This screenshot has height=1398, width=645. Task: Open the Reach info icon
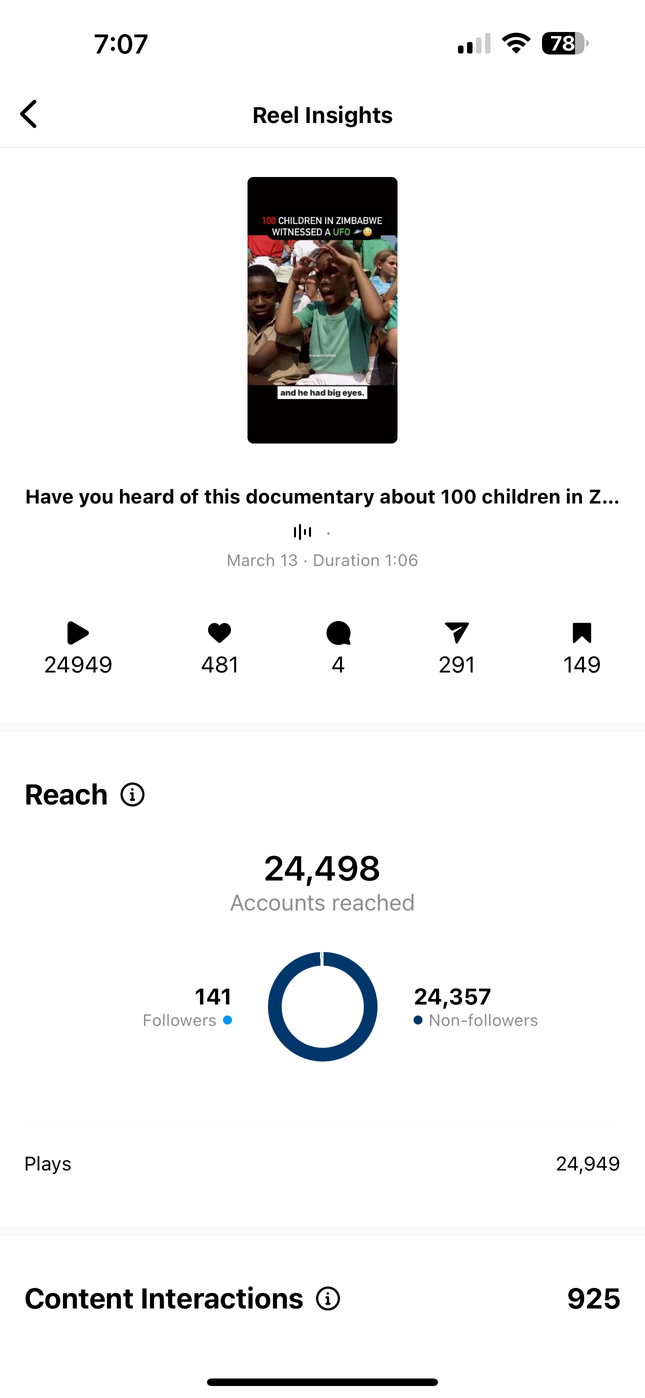(x=132, y=795)
